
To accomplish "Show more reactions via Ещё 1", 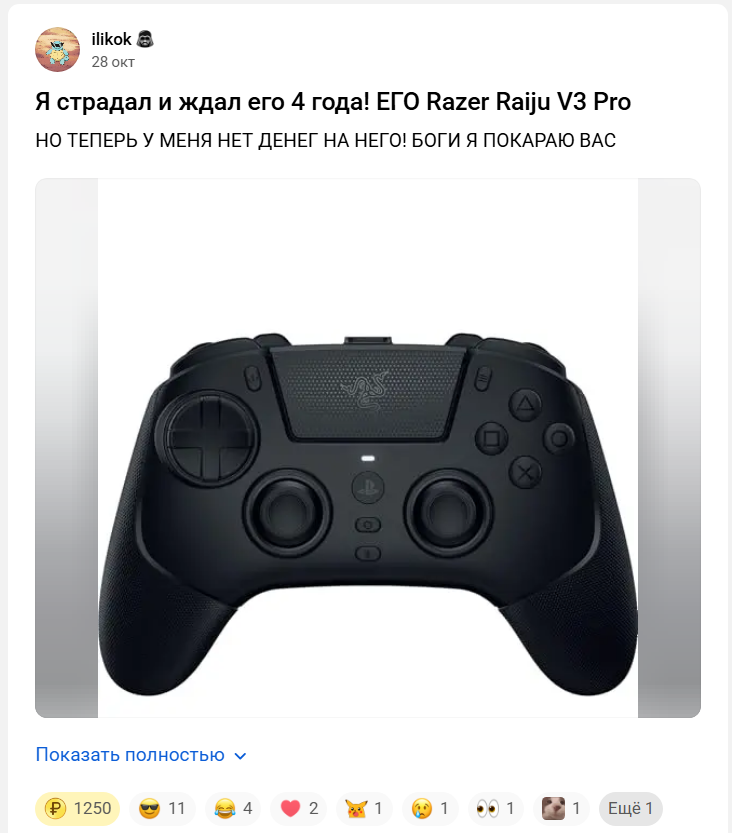I will [630, 808].
